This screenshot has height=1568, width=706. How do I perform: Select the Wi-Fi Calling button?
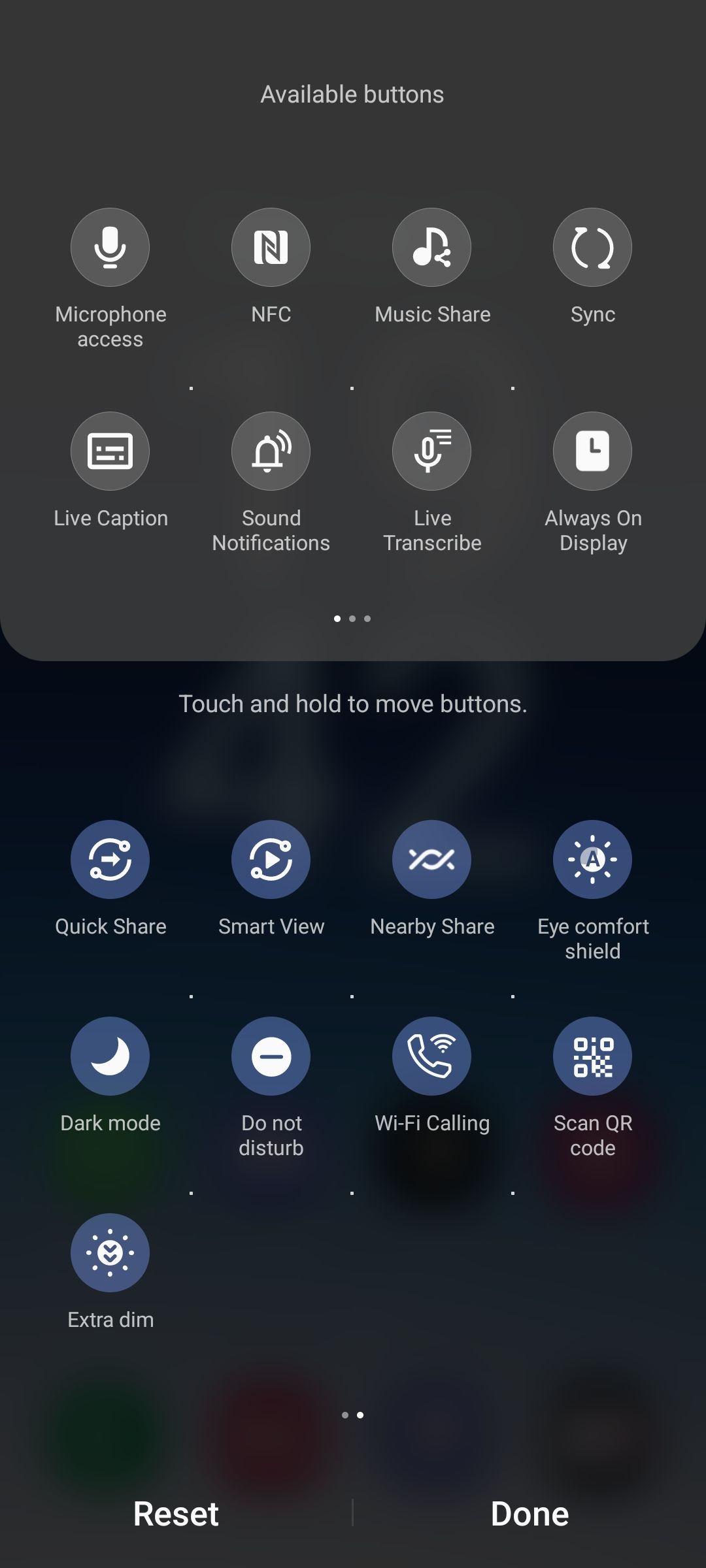(x=431, y=1056)
